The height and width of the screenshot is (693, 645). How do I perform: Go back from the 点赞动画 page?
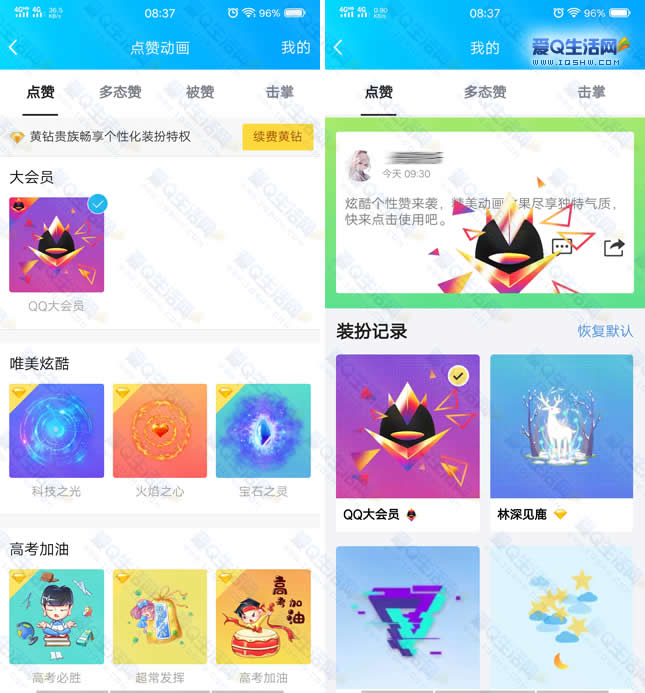(x=13, y=47)
